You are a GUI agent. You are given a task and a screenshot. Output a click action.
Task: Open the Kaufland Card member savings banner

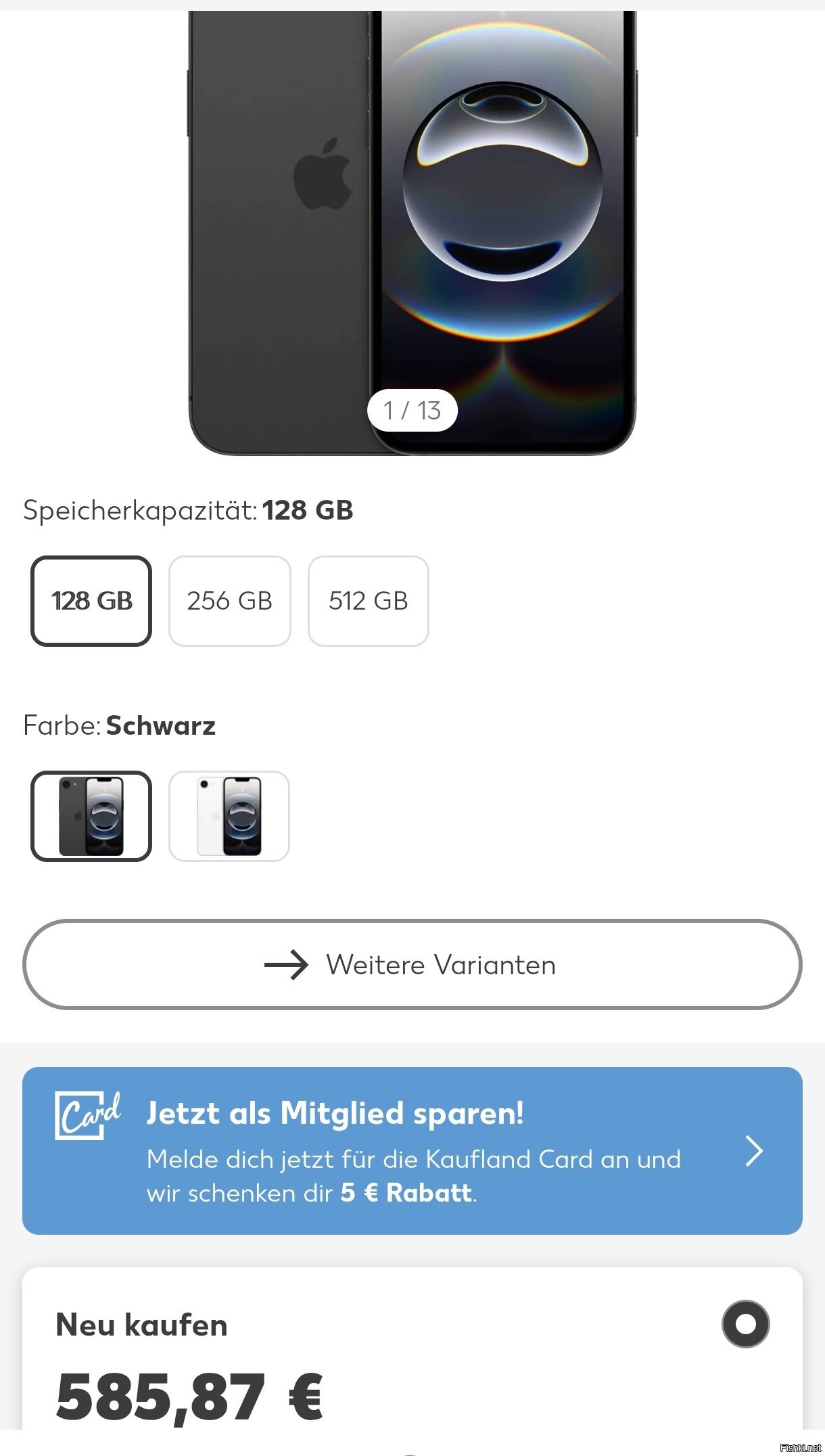tap(412, 1151)
